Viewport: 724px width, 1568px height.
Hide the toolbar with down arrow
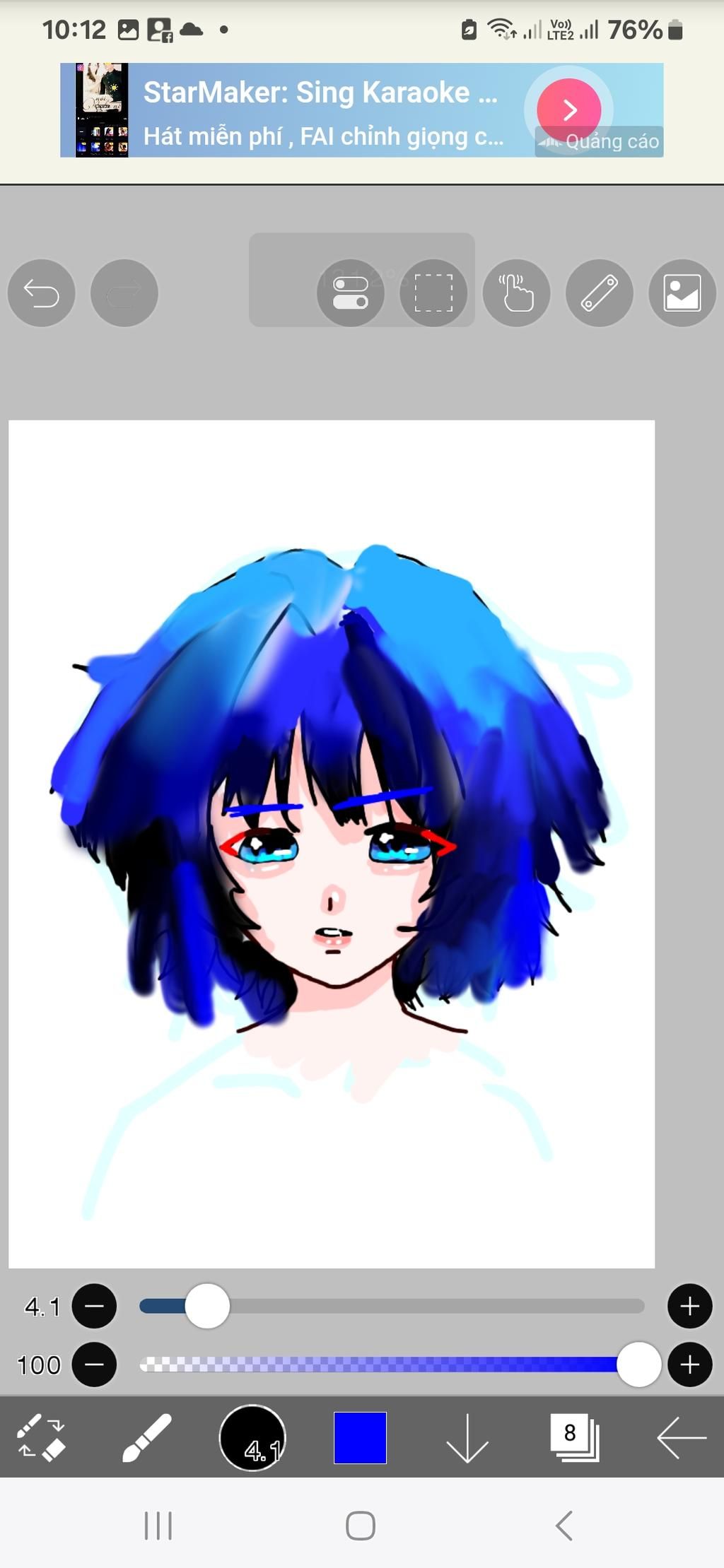pyautogui.click(x=467, y=1437)
